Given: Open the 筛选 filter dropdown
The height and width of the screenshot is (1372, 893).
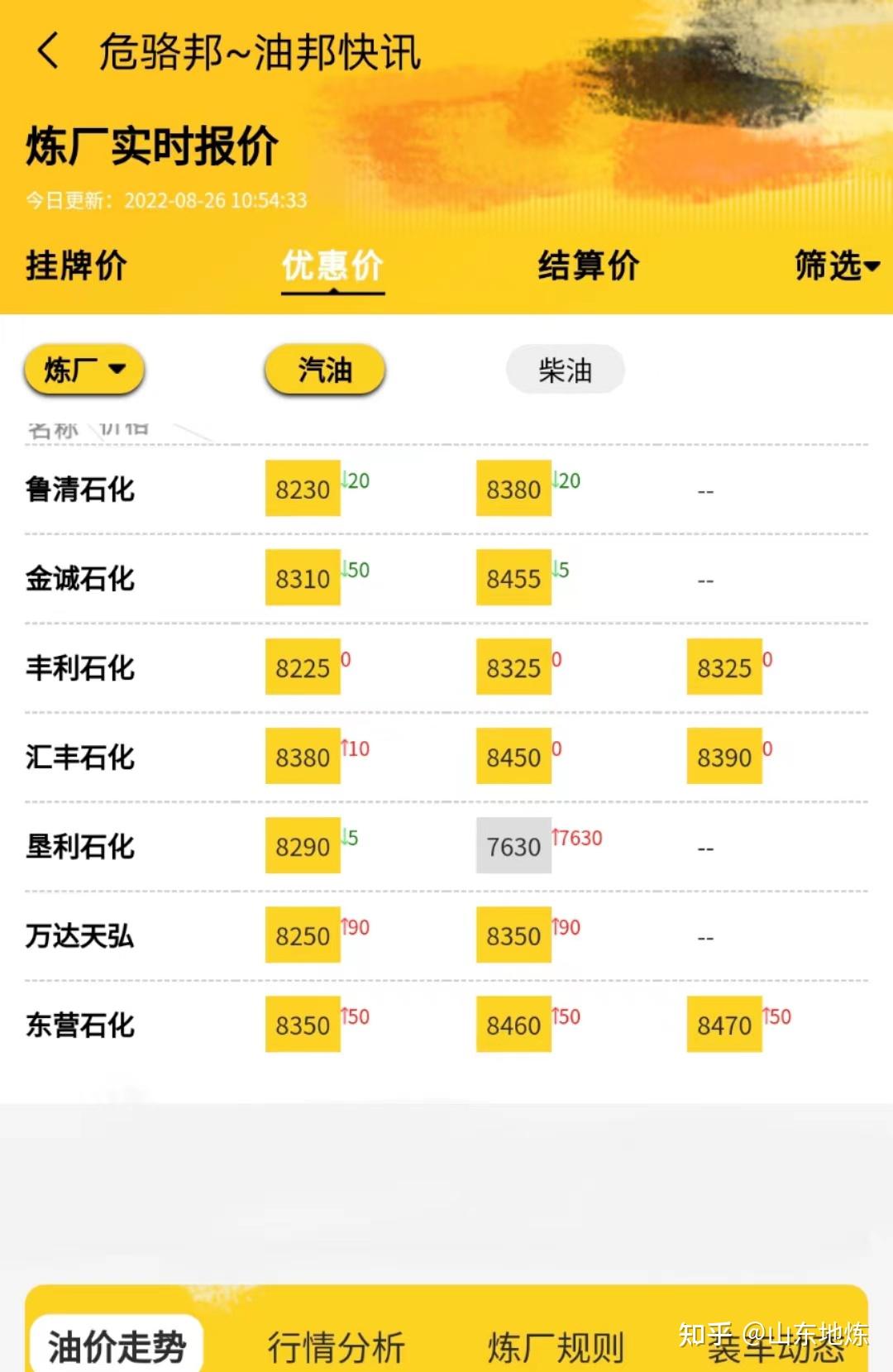Looking at the screenshot, I should 835,266.
